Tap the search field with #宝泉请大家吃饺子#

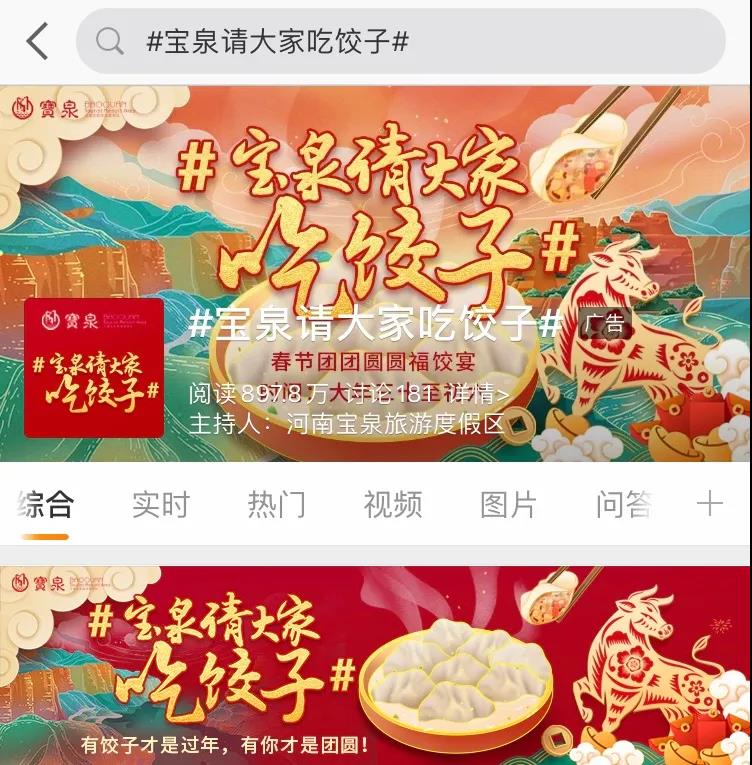click(x=400, y=41)
